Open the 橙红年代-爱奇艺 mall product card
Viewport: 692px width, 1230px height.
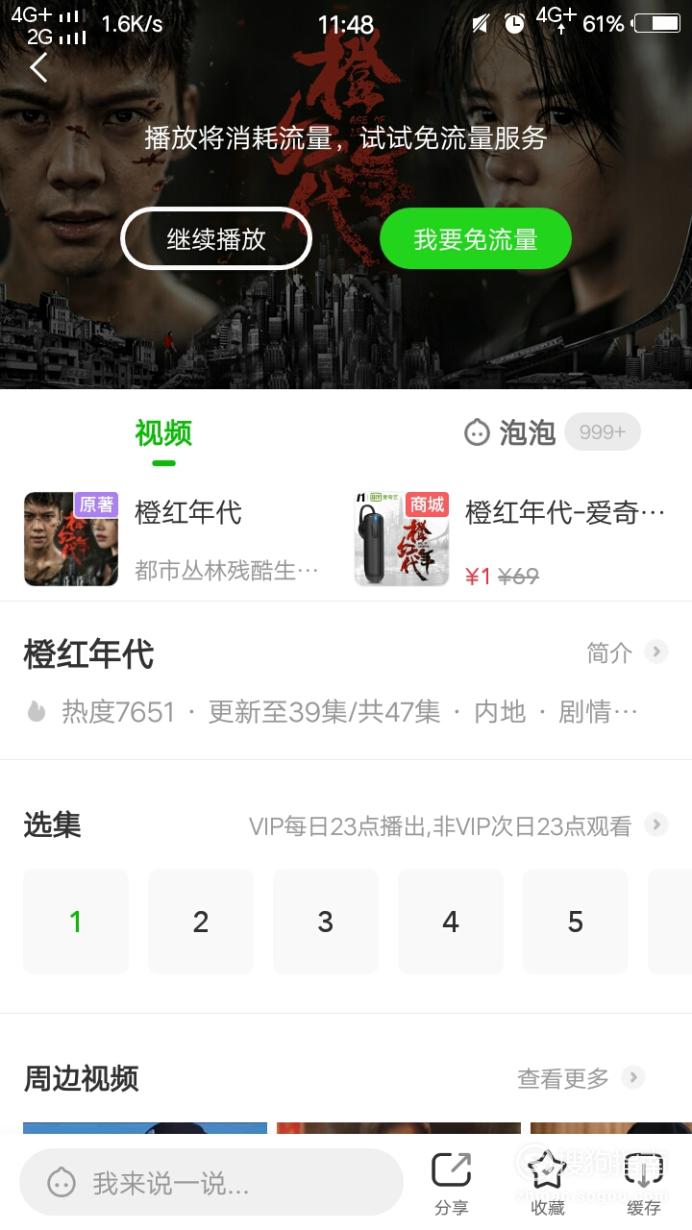[511, 539]
